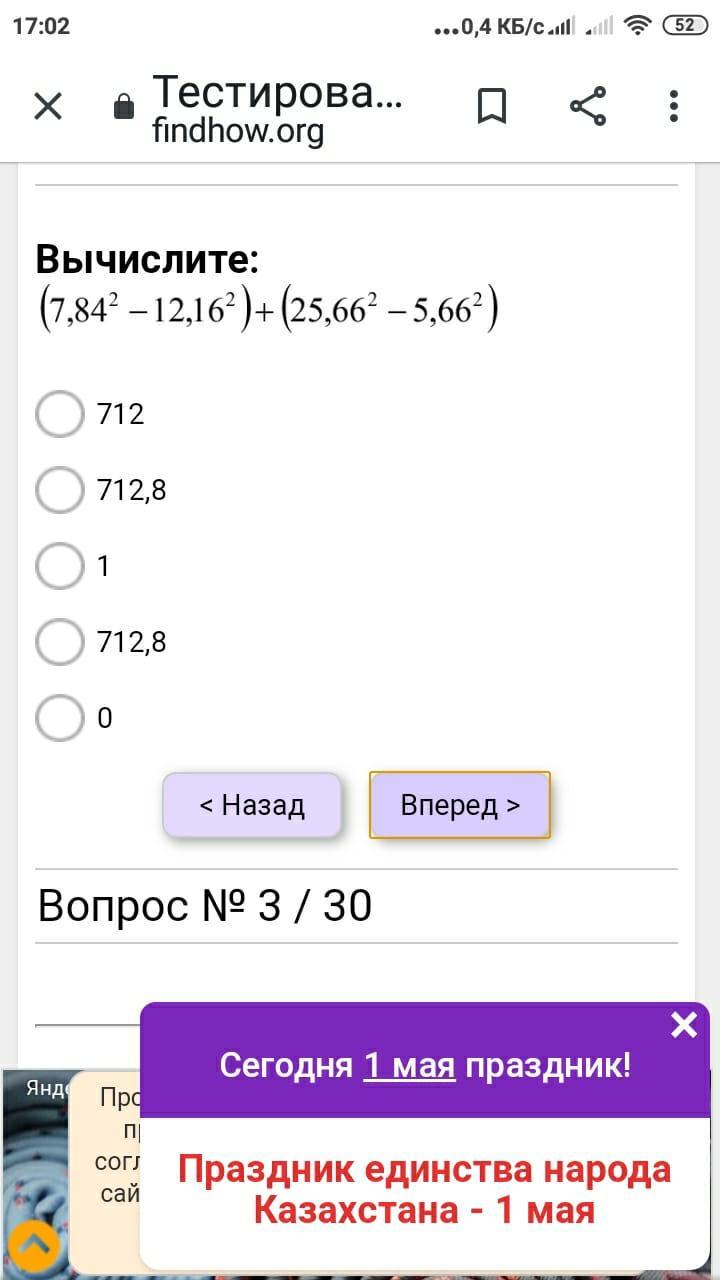This screenshot has height=1280, width=720.
Task: Open the browser overflow menu
Action: coord(674,105)
